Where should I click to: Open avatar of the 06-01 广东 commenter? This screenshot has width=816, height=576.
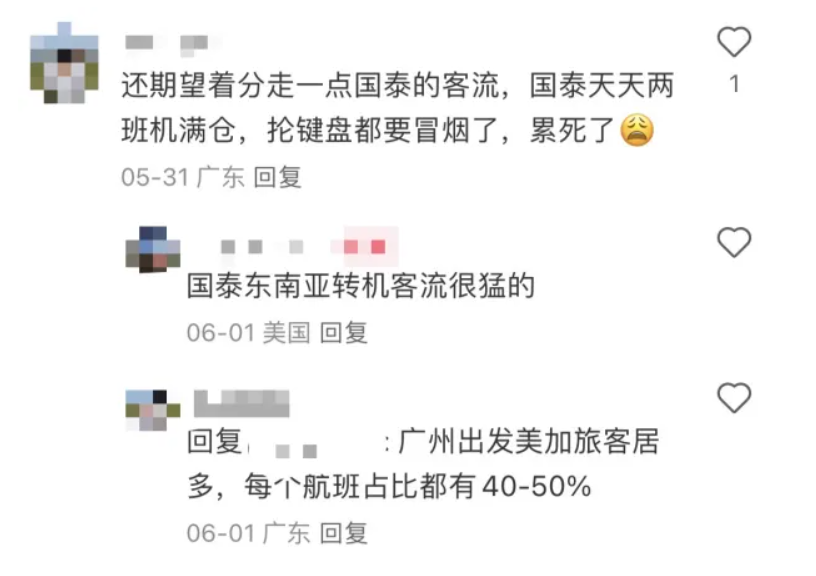pos(153,409)
